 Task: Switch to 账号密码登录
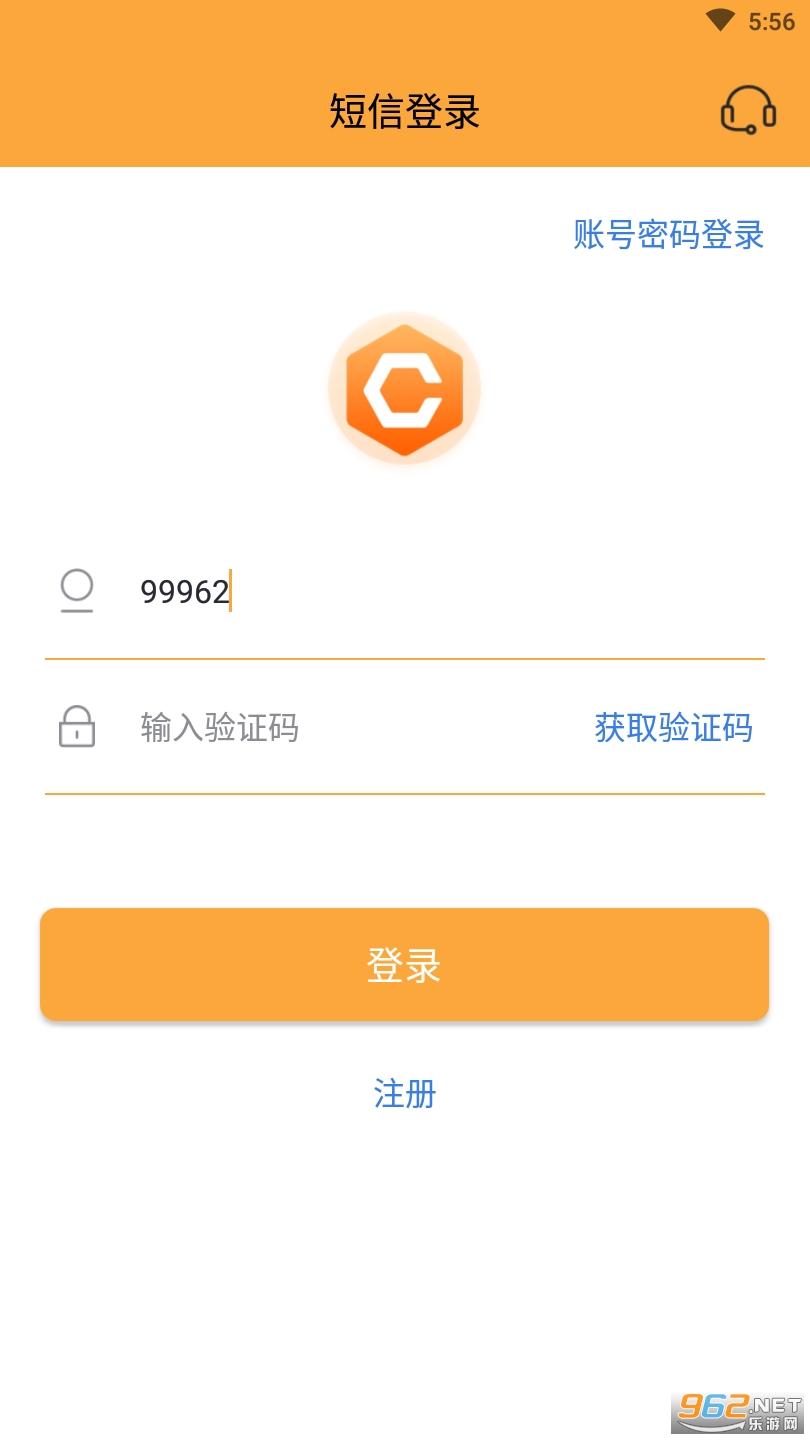tap(669, 235)
